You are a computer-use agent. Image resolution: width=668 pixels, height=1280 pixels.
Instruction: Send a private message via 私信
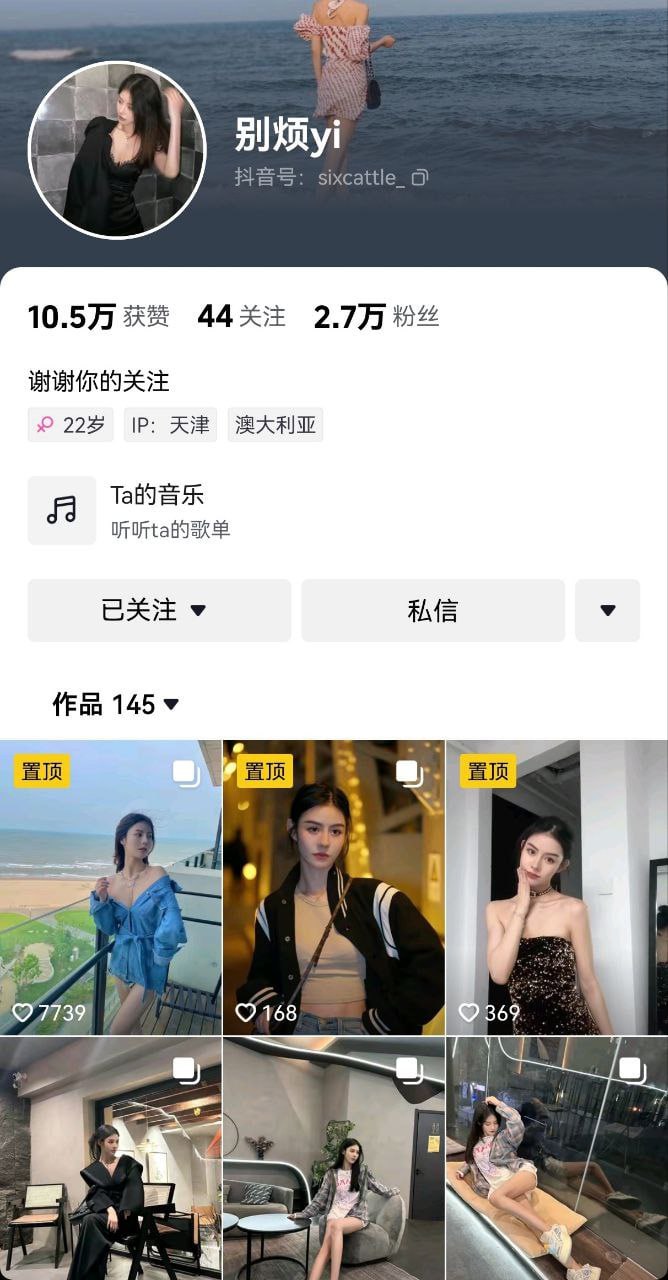[432, 610]
